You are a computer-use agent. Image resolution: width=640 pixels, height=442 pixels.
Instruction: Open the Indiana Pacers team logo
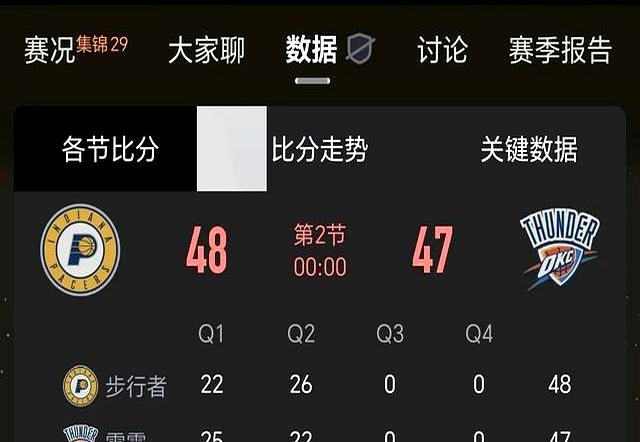click(80, 250)
